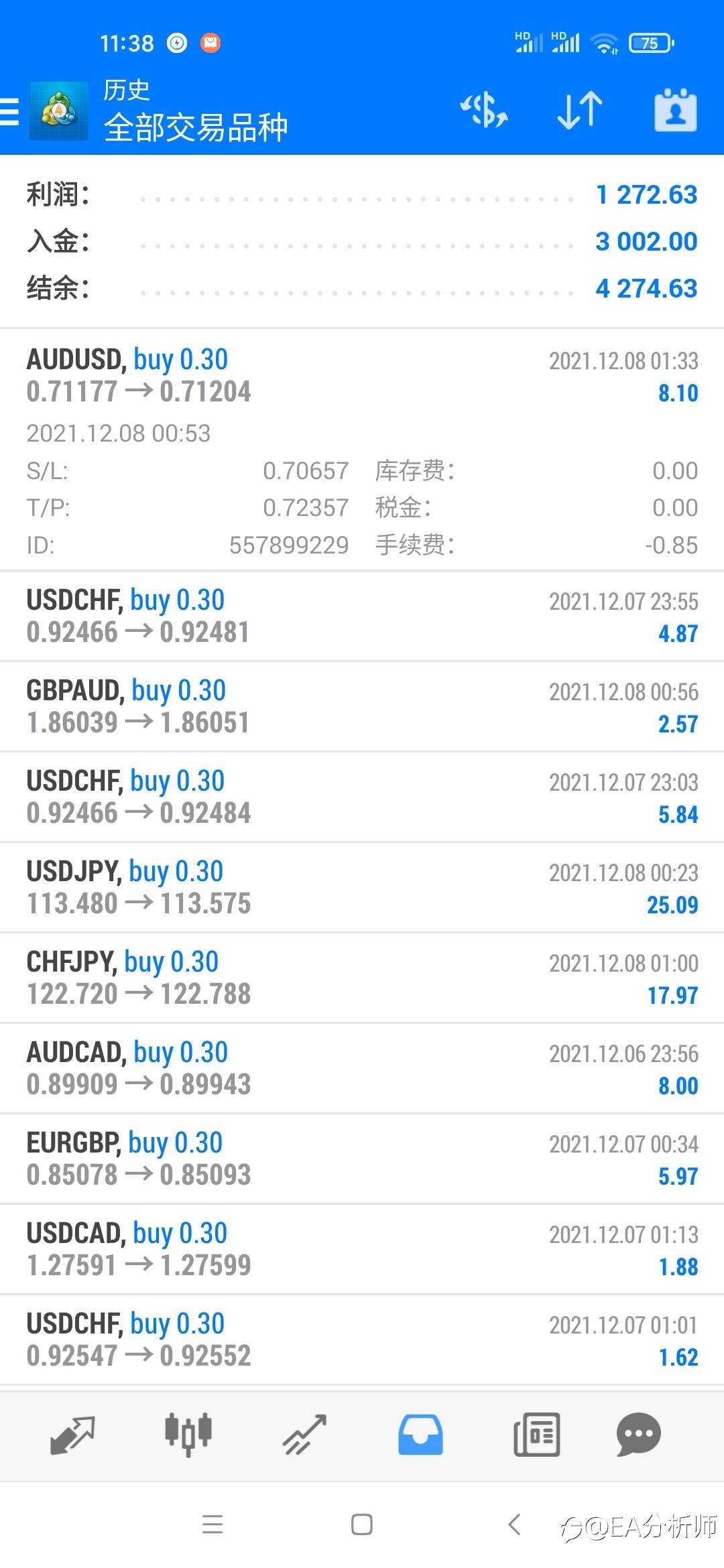Open the sort order arrows
Image resolution: width=724 pixels, height=1568 pixels.
[x=580, y=111]
